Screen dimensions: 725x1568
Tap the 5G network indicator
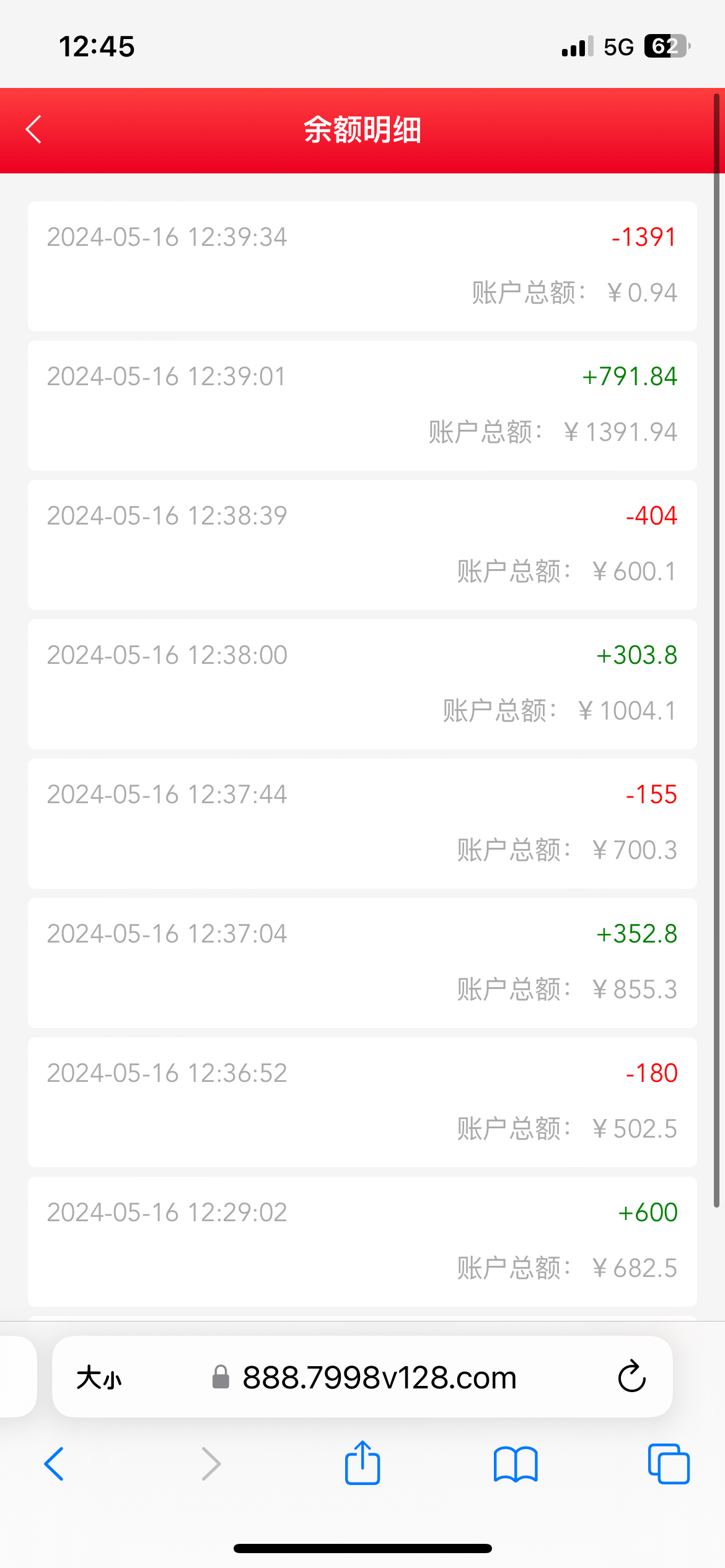[617, 45]
